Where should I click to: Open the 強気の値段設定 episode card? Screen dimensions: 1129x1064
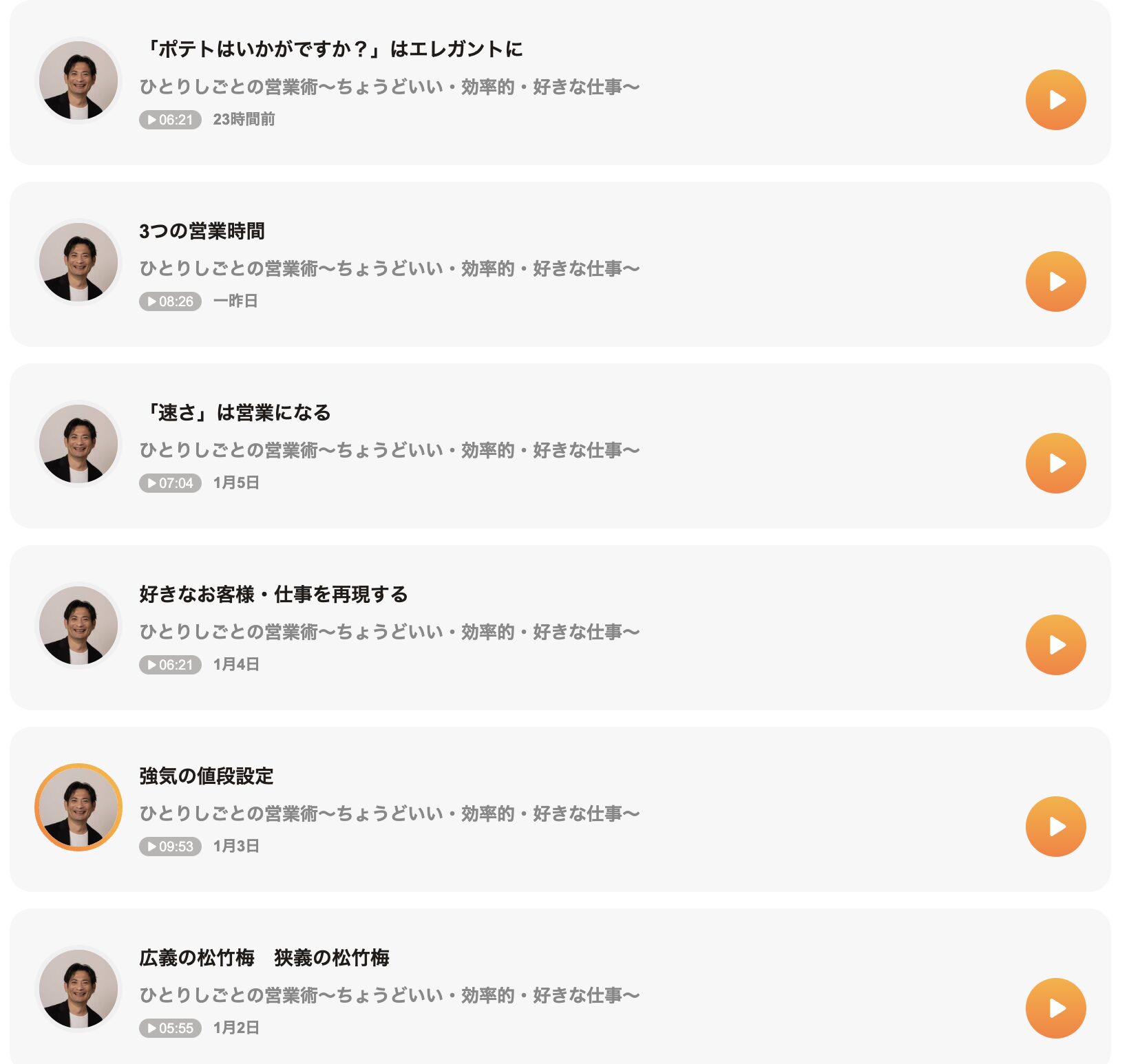point(207,776)
